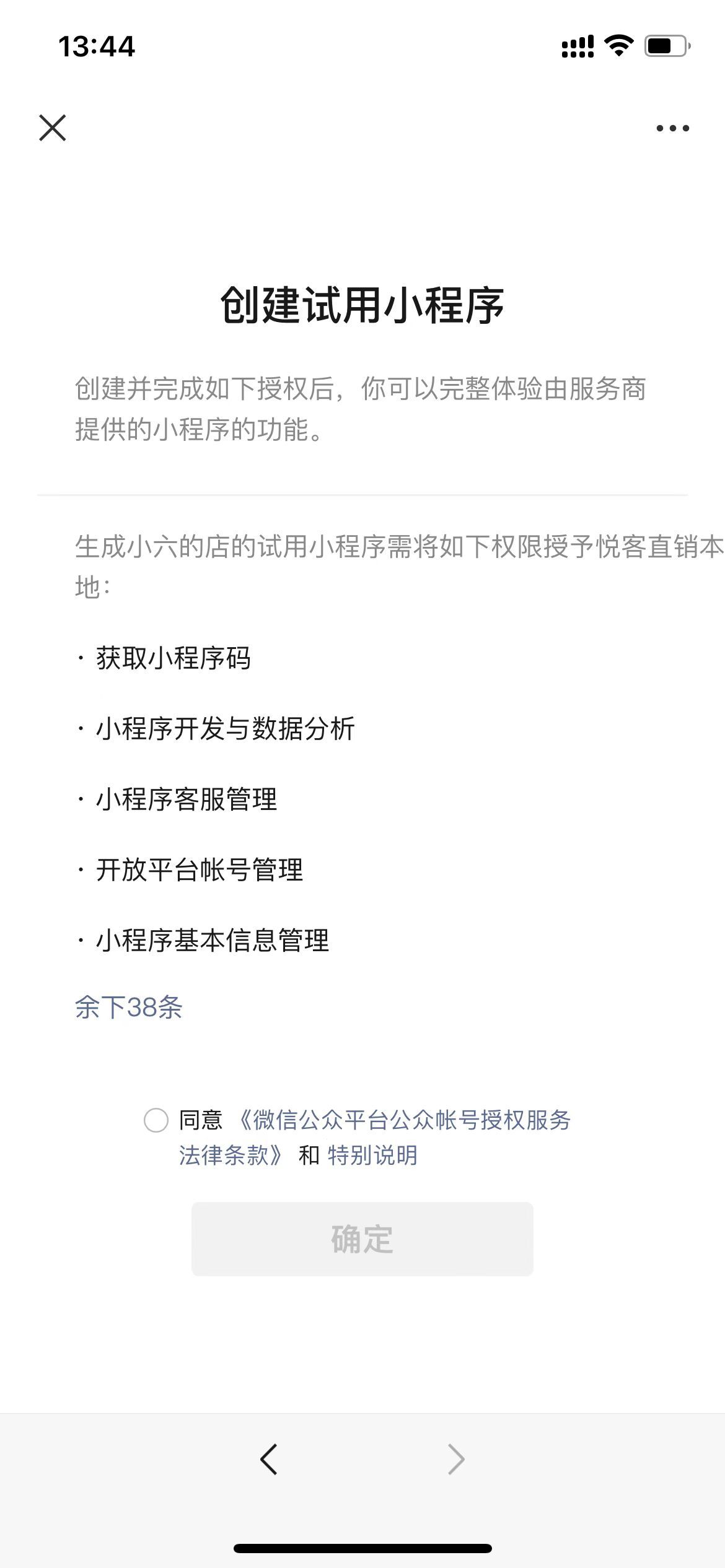Expand the remaining 38 permissions (余下38条)

129,1008
